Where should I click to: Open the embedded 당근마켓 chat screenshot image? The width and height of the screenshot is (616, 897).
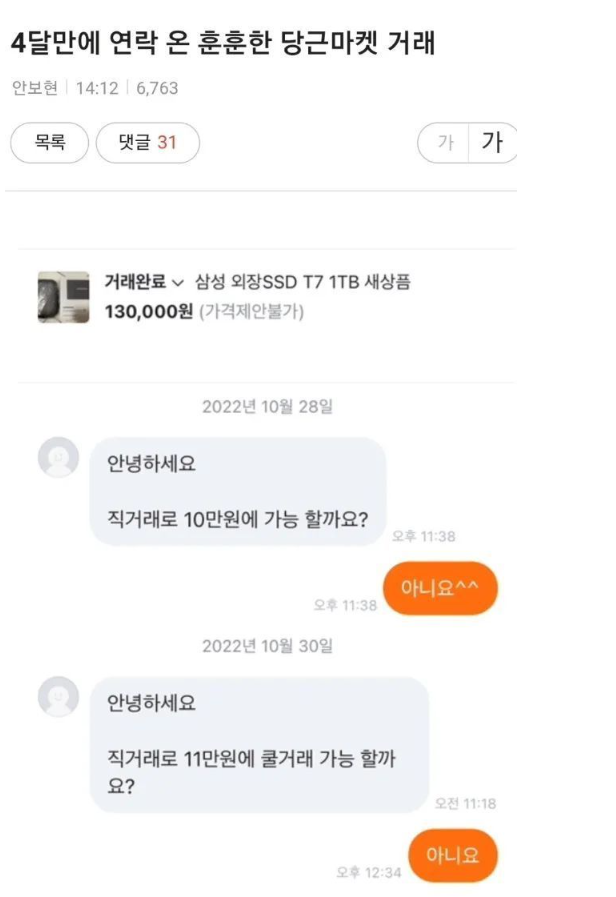click(268, 560)
